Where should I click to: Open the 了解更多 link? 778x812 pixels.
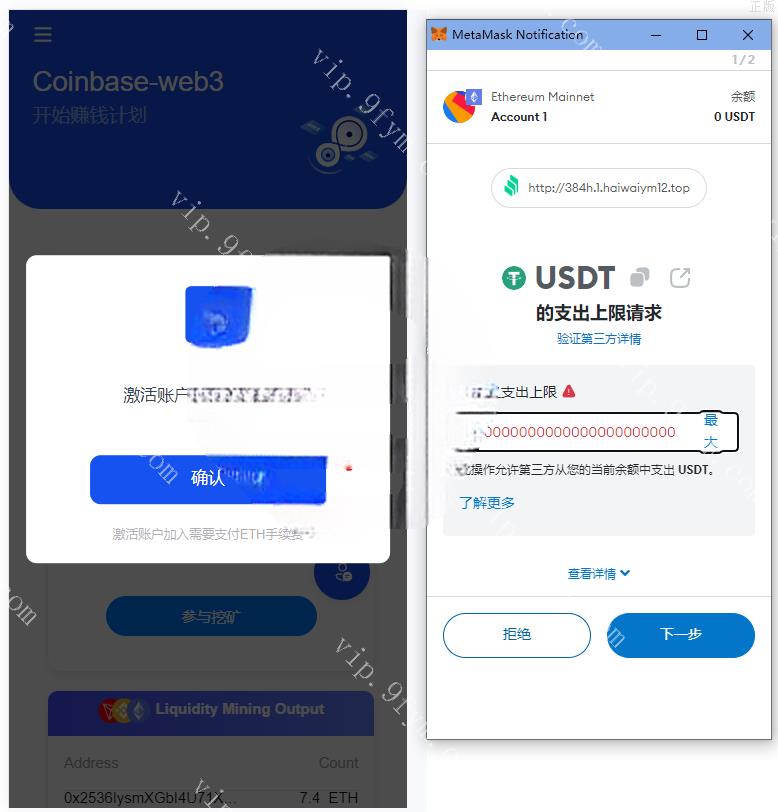point(487,503)
